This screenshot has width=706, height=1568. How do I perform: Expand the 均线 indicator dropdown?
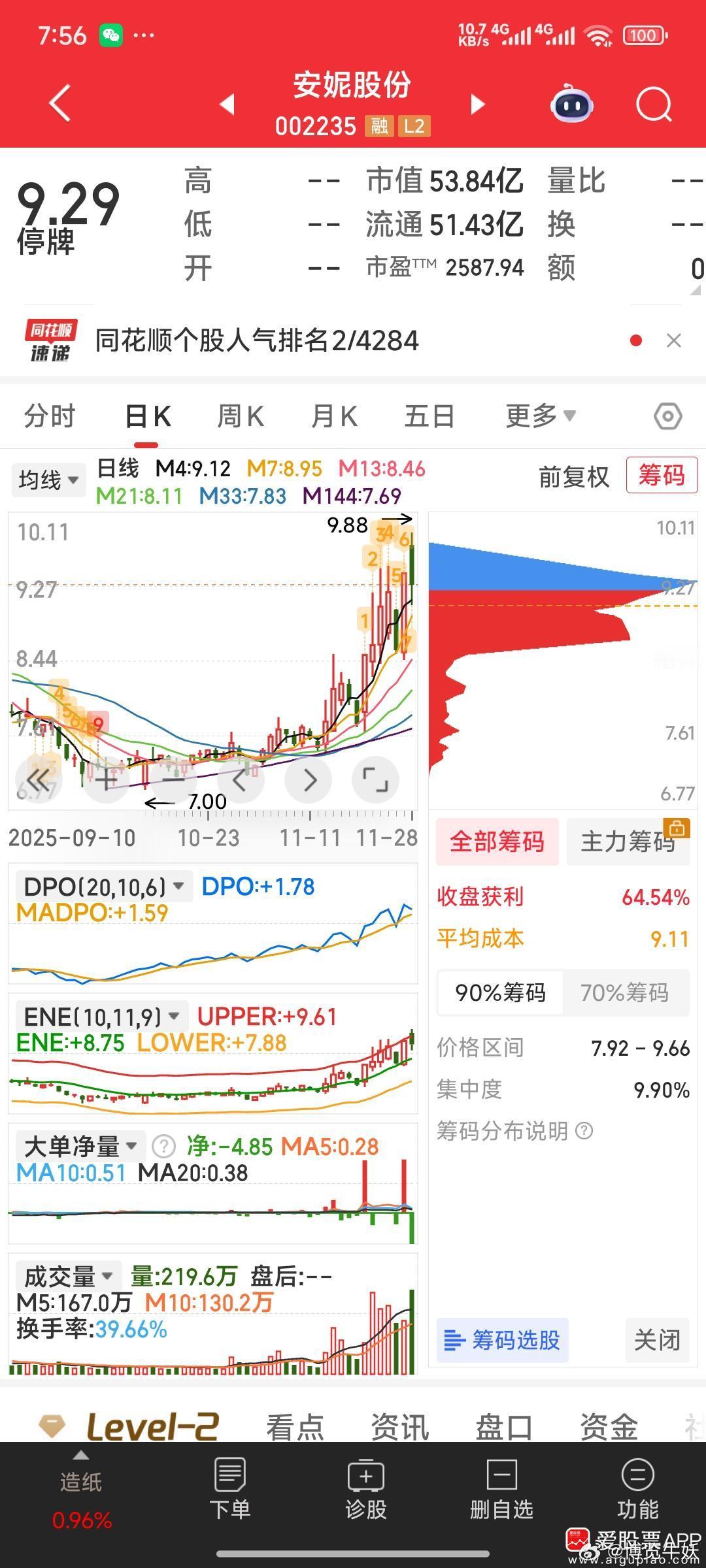click(x=48, y=479)
